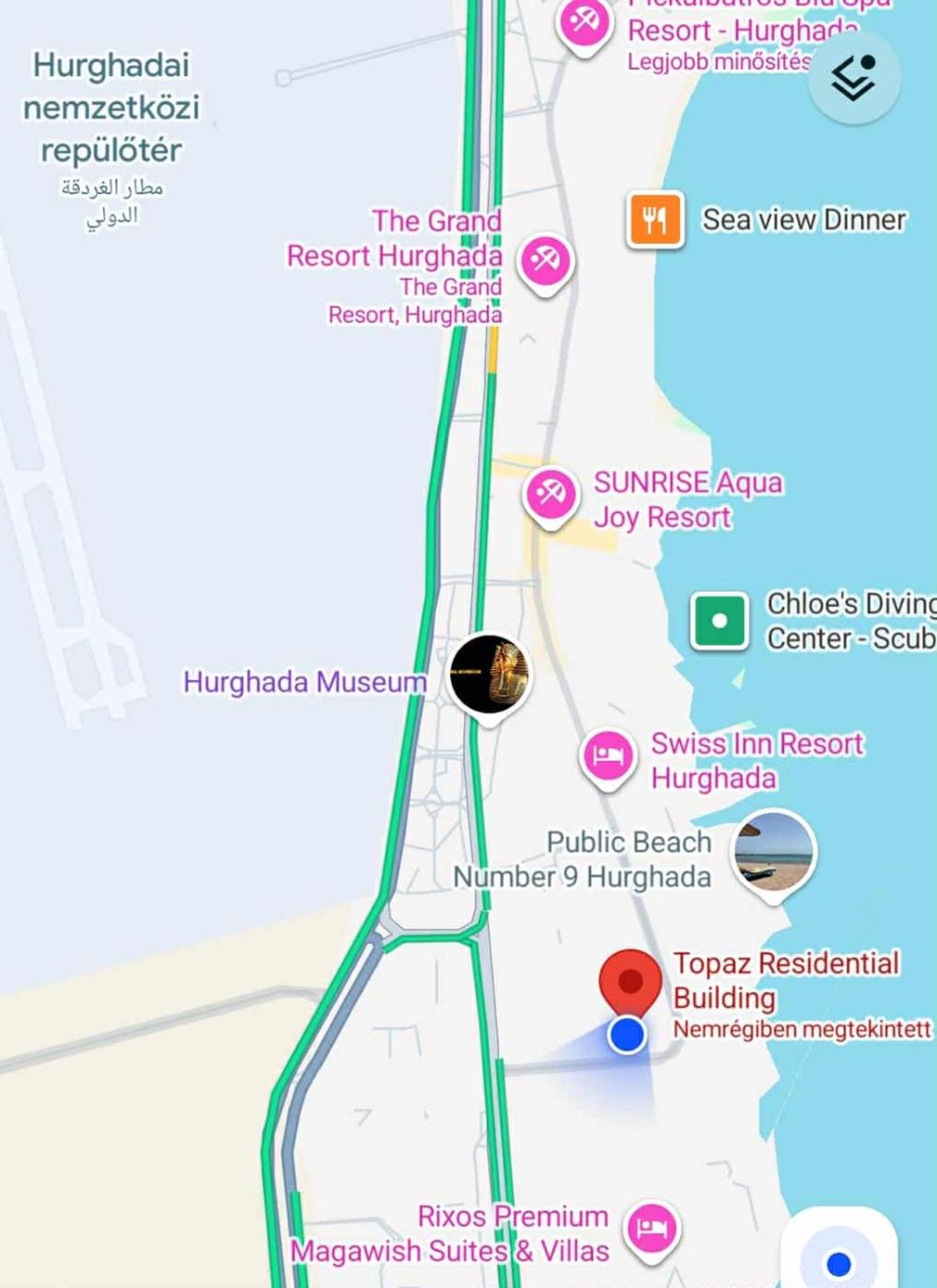Open The Grand Resort Hurghada pin
This screenshot has width=937, height=1288.
[x=546, y=261]
